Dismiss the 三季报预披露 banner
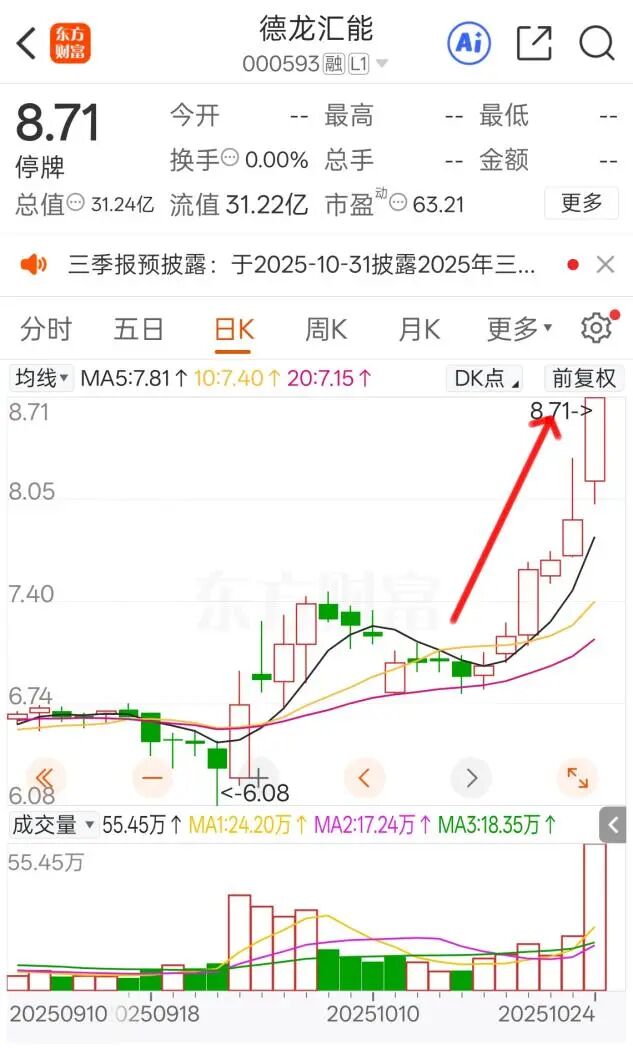This screenshot has width=633, height=1050. coord(605,265)
